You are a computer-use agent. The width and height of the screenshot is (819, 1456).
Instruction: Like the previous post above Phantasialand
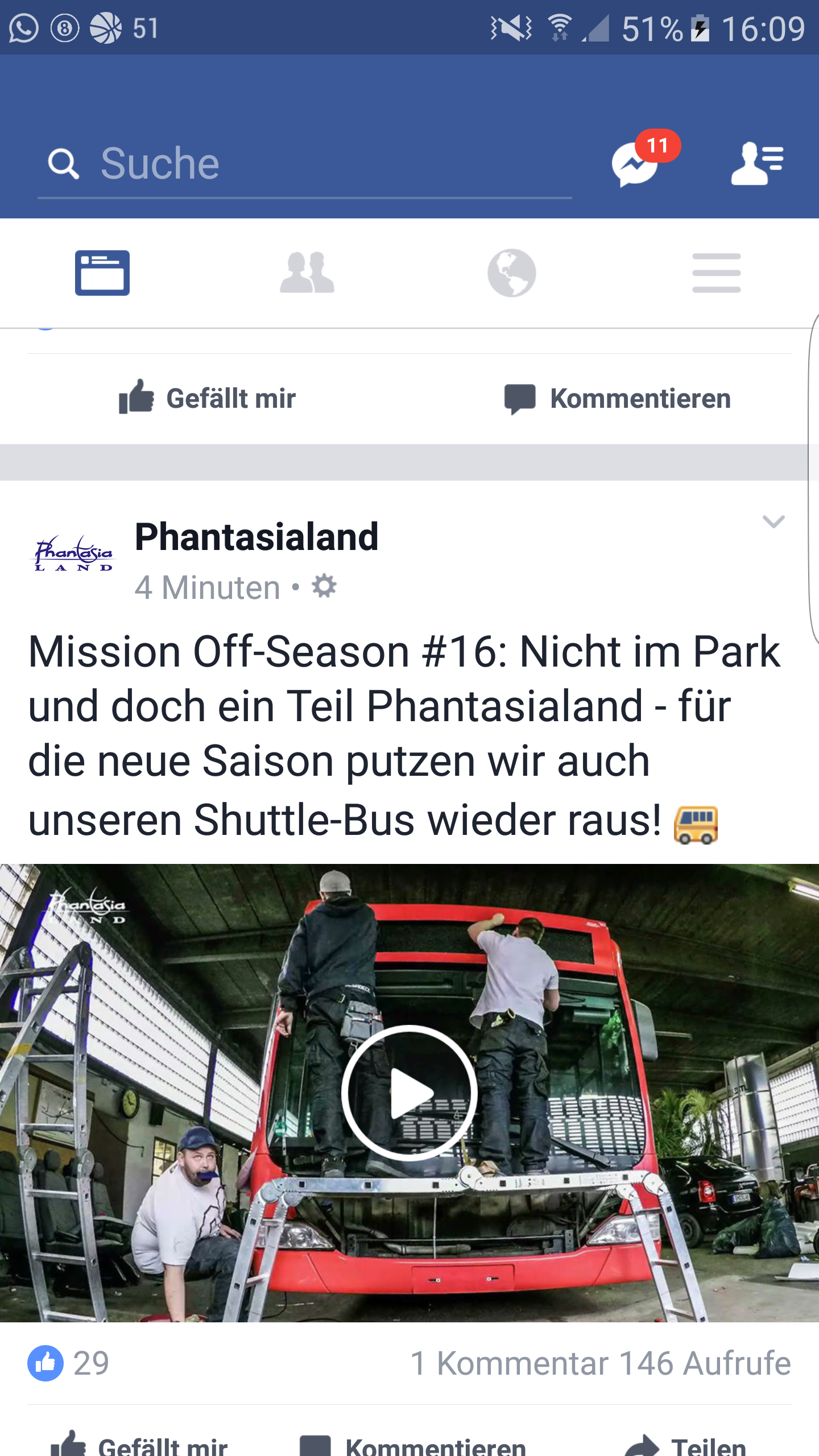pyautogui.click(x=207, y=398)
